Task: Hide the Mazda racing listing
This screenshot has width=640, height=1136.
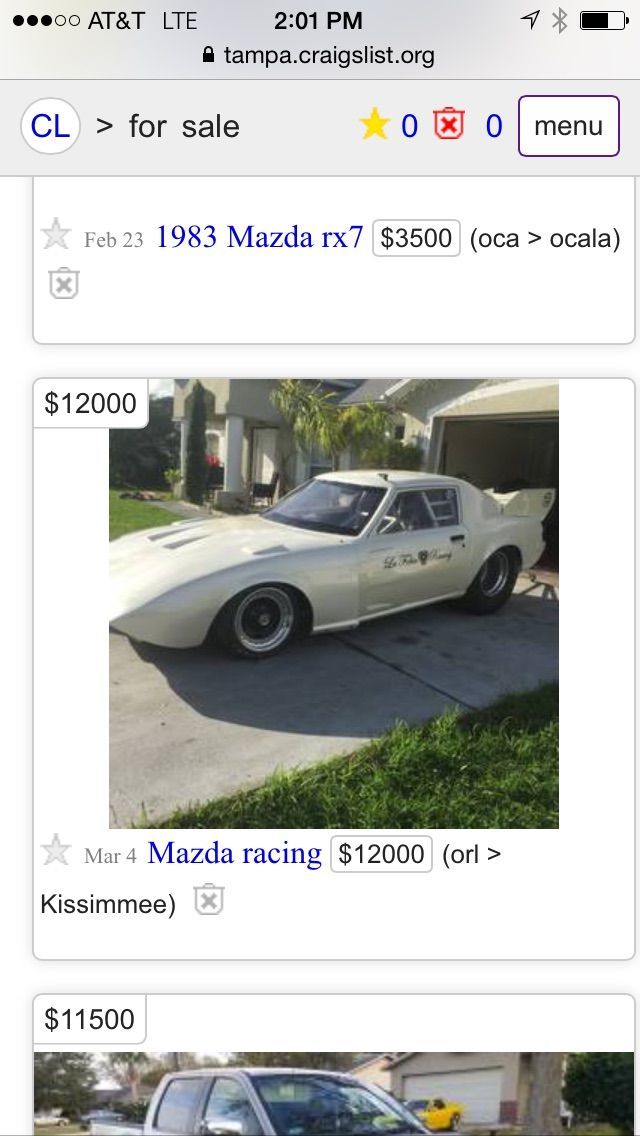Action: click(209, 899)
